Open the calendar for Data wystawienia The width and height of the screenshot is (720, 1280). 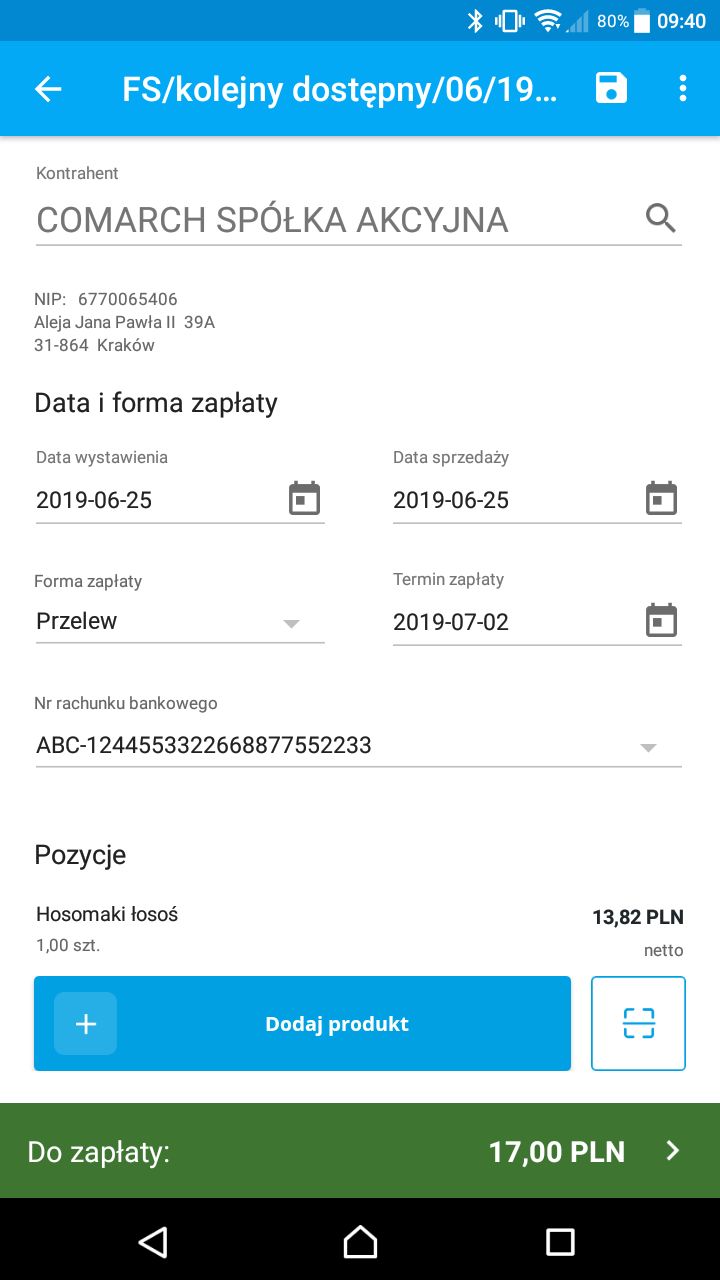pyautogui.click(x=304, y=498)
